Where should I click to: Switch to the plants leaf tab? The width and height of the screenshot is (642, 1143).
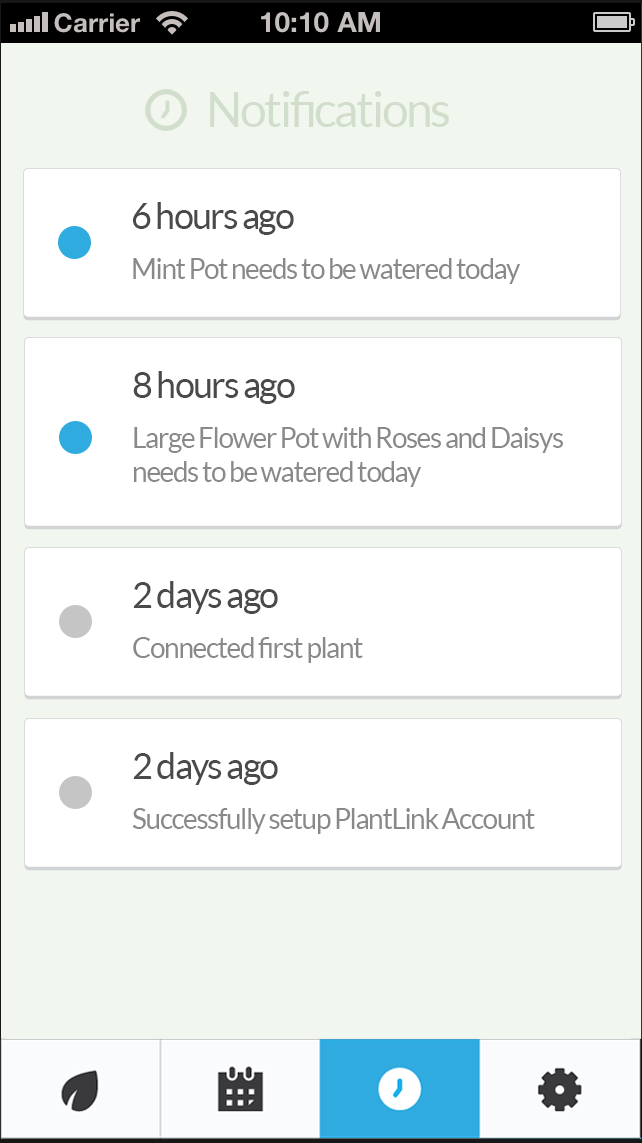point(80,1089)
